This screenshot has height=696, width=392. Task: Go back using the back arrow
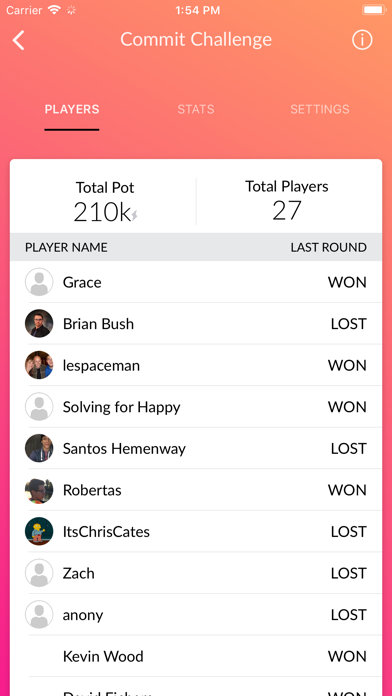pos(19,40)
